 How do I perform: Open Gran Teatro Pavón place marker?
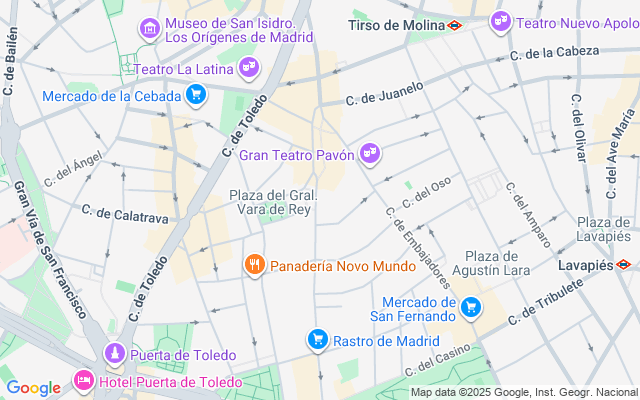click(x=370, y=154)
